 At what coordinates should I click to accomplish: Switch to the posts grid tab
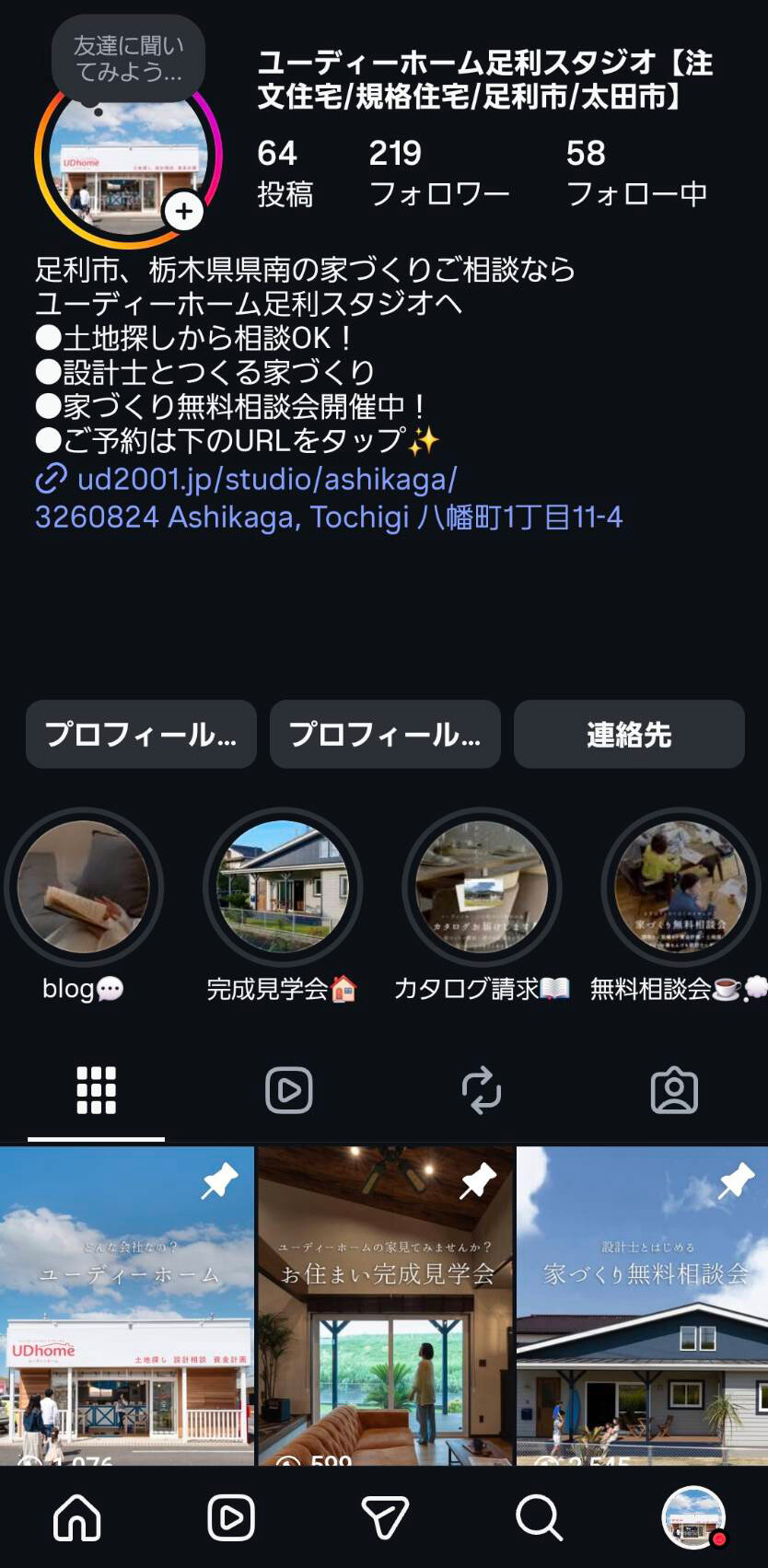coord(96,1091)
